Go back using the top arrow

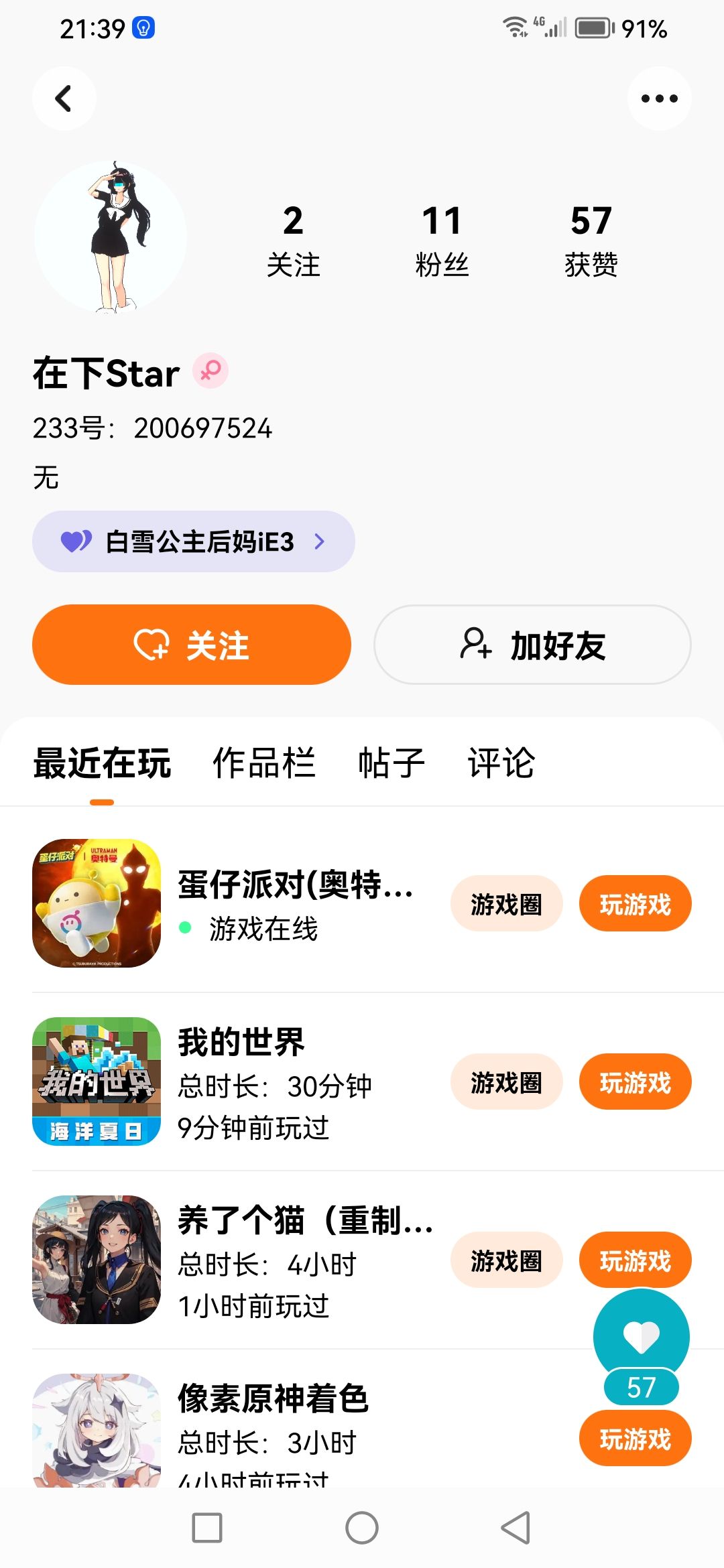click(x=64, y=99)
